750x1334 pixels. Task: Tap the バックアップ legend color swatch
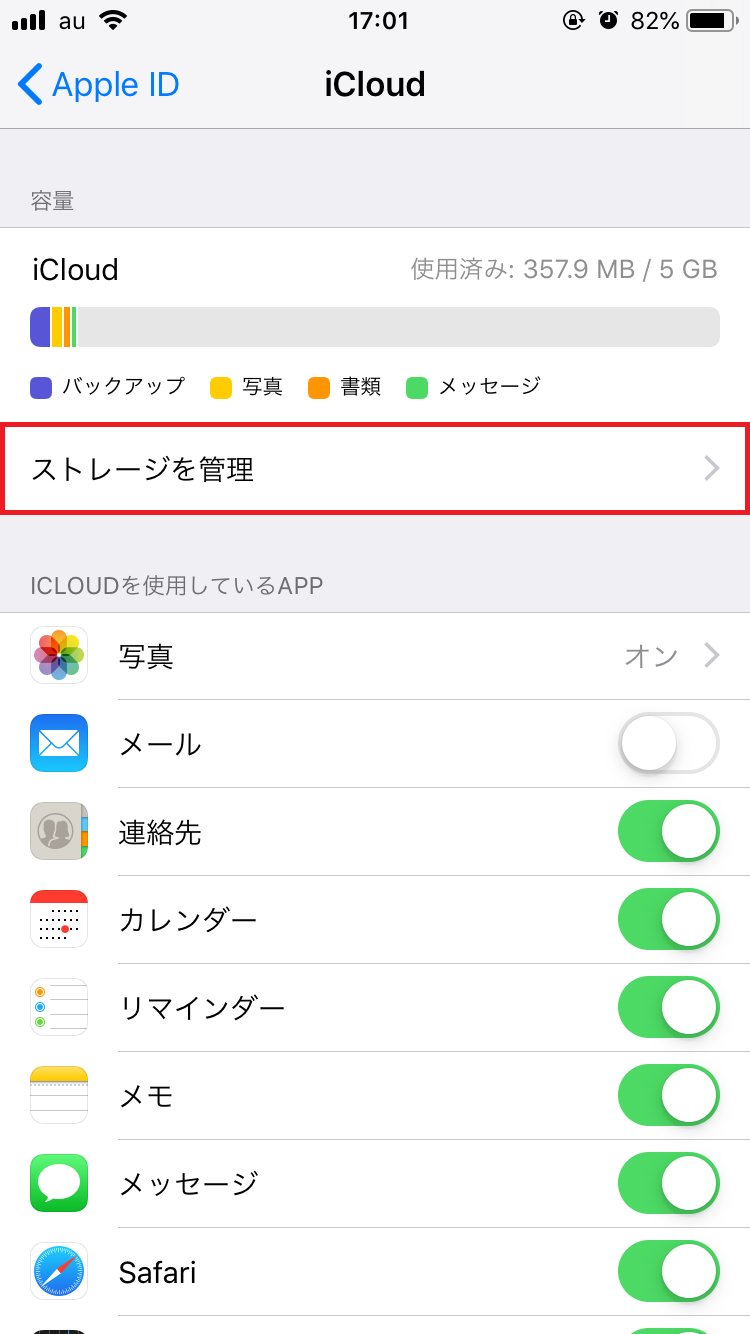point(40,386)
